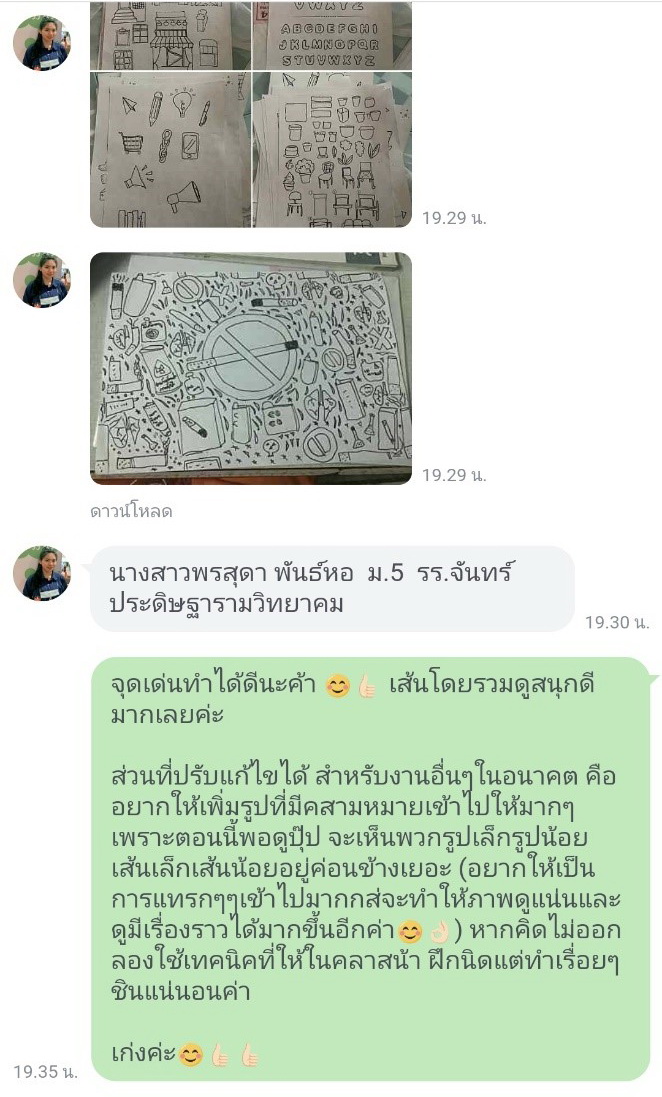Open sender's avatar beside the นางสาวพรสุดา message
662x1097 pixels.
tap(41, 574)
